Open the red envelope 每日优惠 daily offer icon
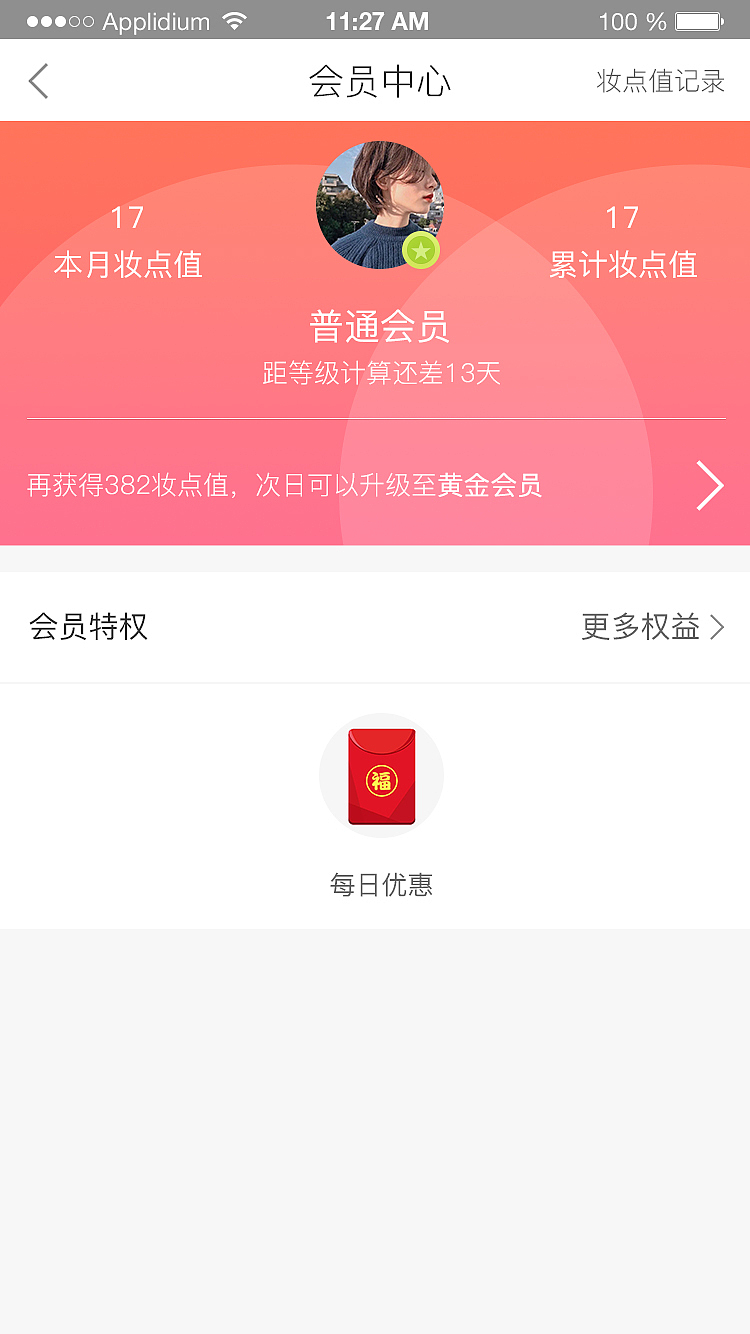The width and height of the screenshot is (750, 1334). [381, 775]
